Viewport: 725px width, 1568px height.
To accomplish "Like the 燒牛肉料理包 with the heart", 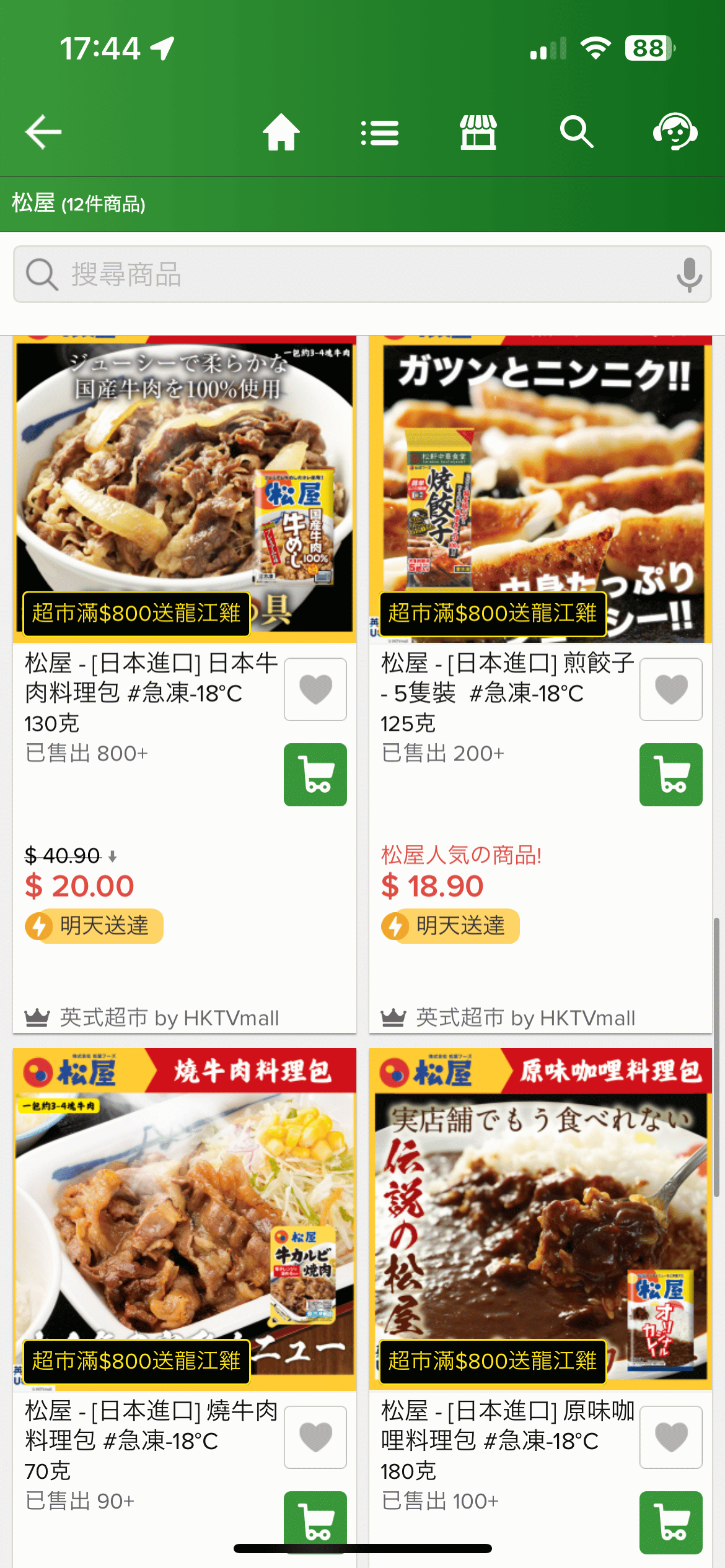I will click(x=315, y=1437).
